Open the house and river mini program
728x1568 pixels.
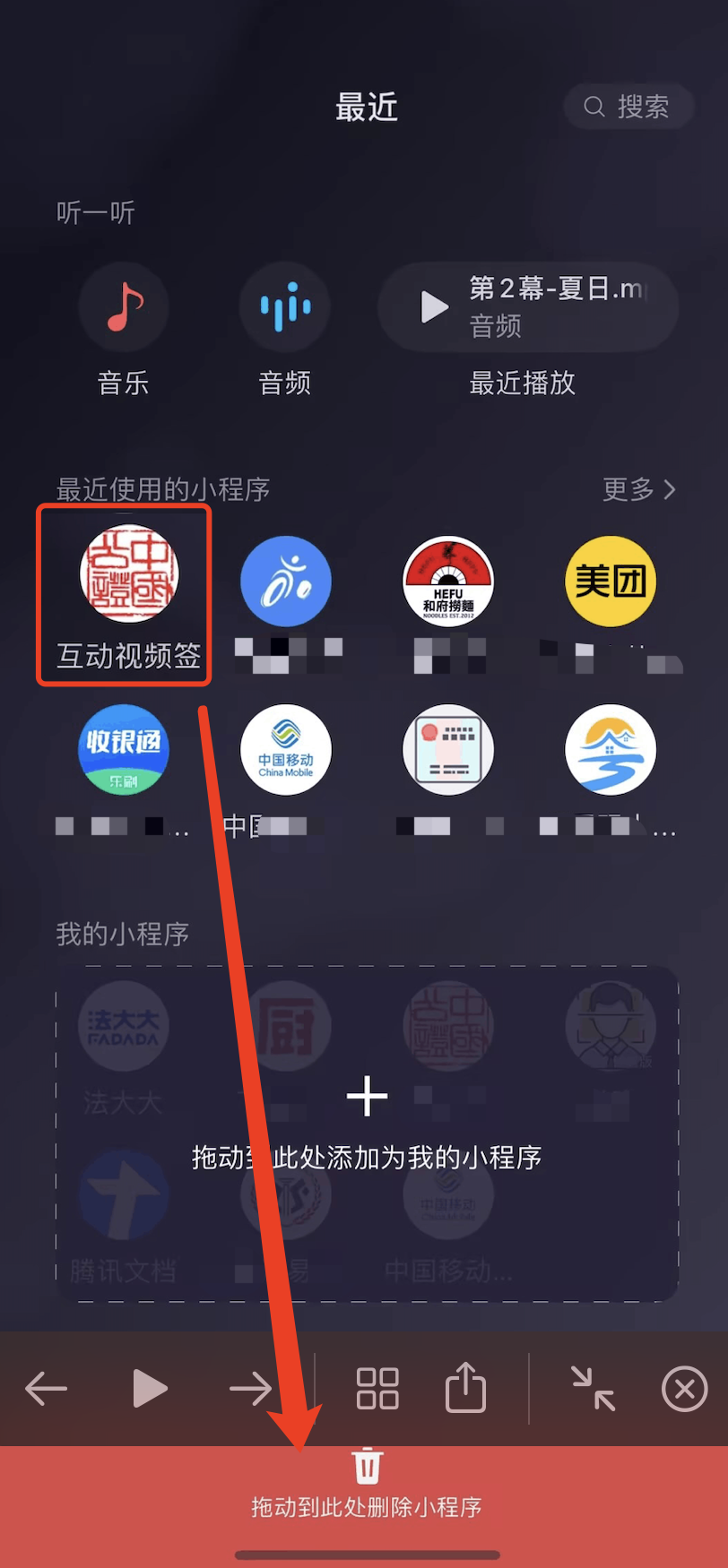click(x=611, y=749)
